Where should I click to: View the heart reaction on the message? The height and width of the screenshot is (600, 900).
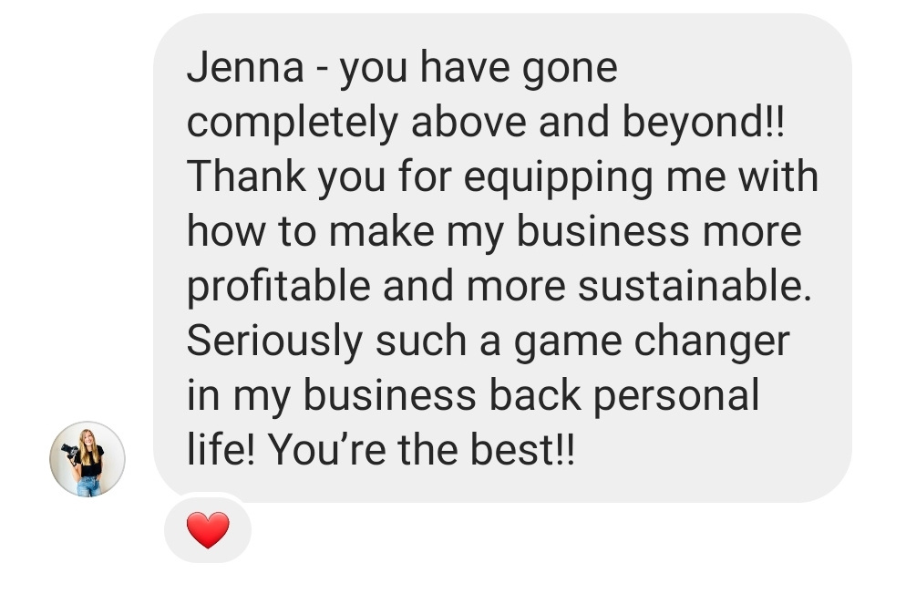[207, 529]
